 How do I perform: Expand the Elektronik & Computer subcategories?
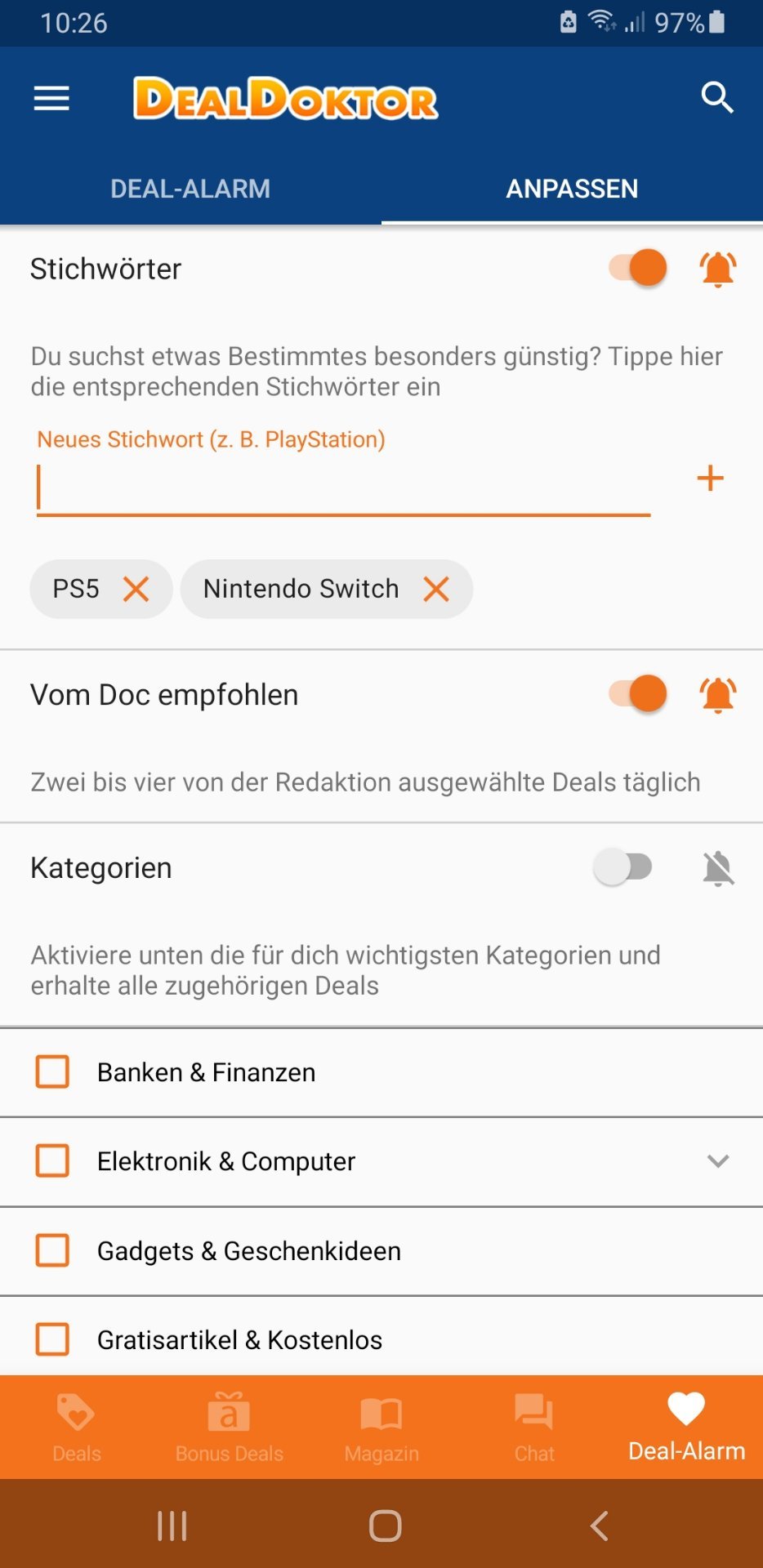click(x=718, y=1160)
